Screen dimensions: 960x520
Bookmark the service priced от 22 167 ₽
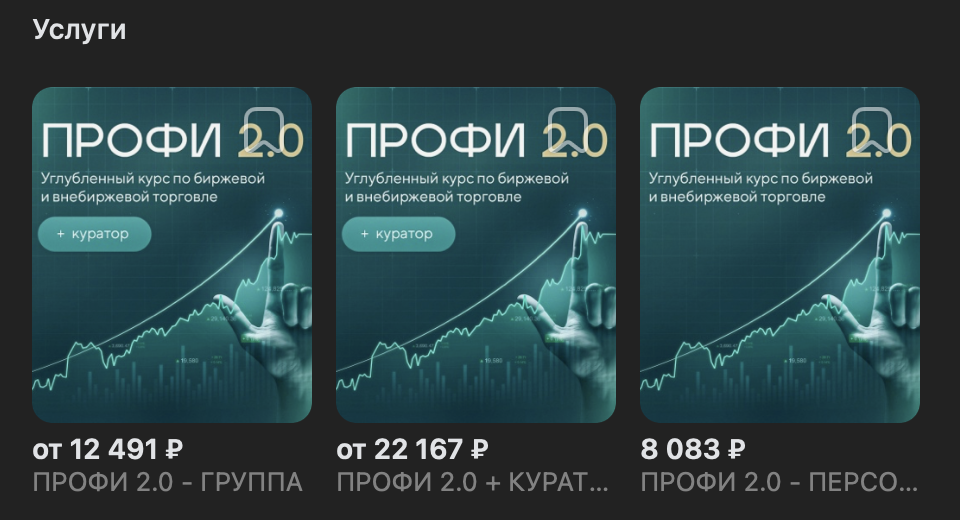pyautogui.click(x=568, y=127)
